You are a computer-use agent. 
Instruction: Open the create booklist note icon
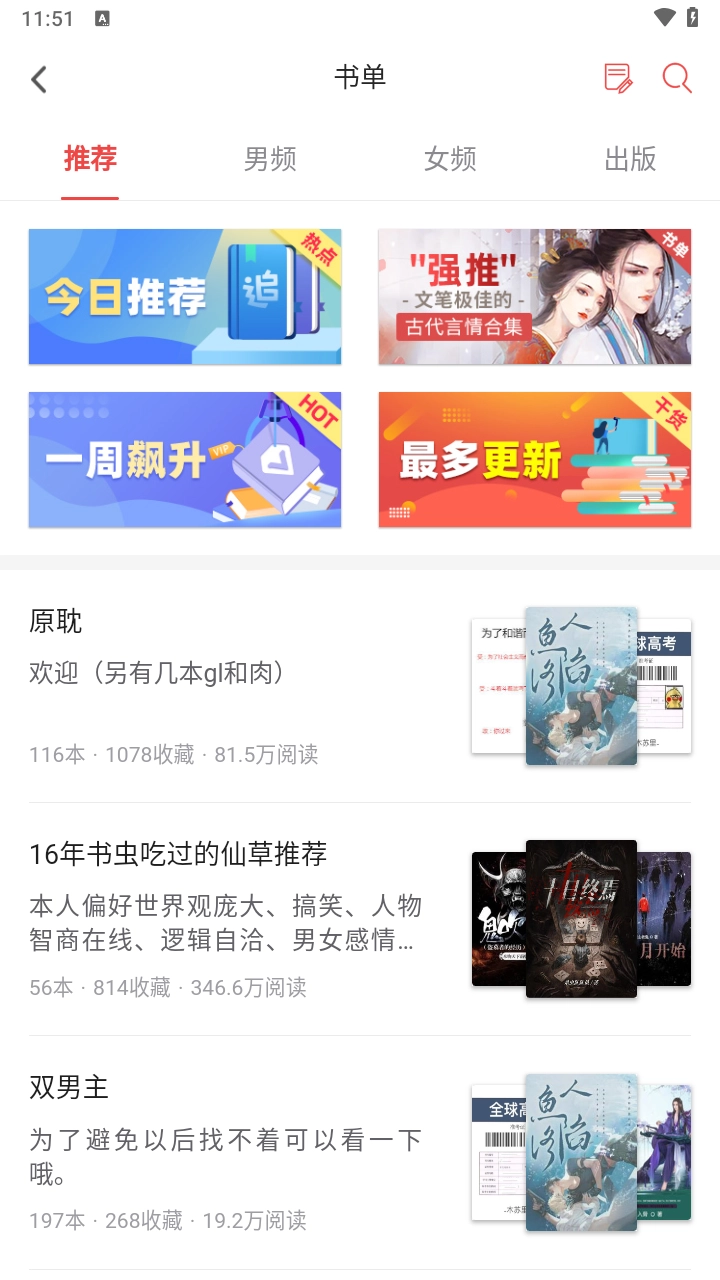pyautogui.click(x=618, y=78)
